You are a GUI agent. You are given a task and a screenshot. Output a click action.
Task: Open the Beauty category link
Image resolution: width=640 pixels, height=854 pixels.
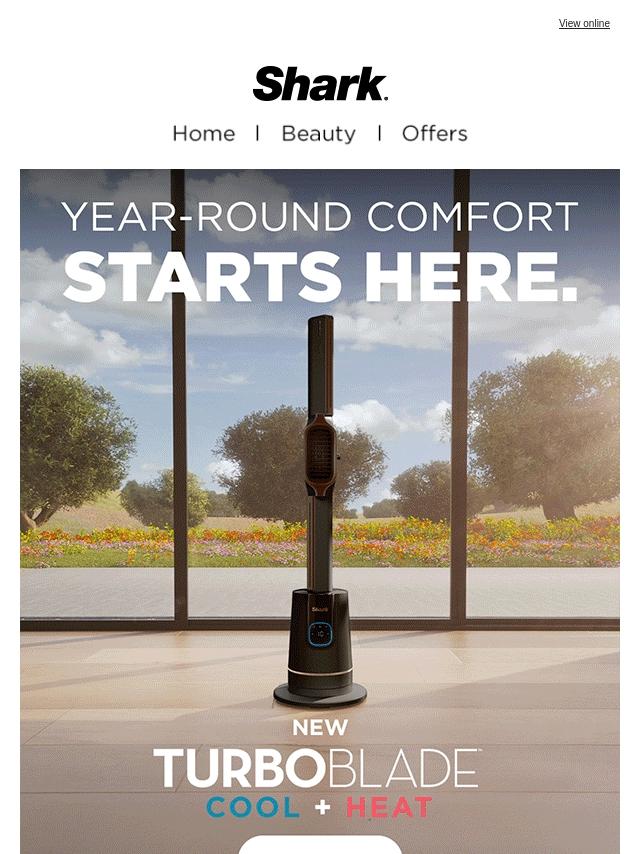tap(318, 134)
